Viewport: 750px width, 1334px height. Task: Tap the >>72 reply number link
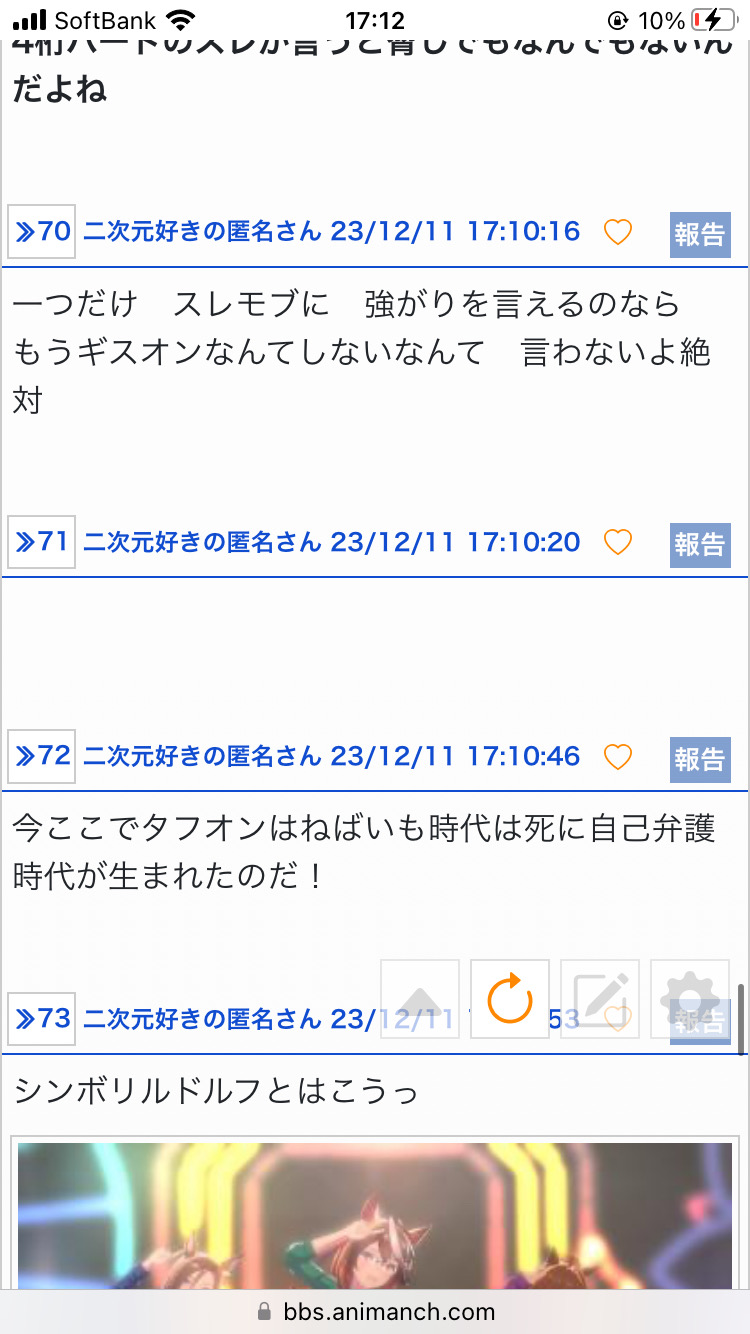pos(42,756)
